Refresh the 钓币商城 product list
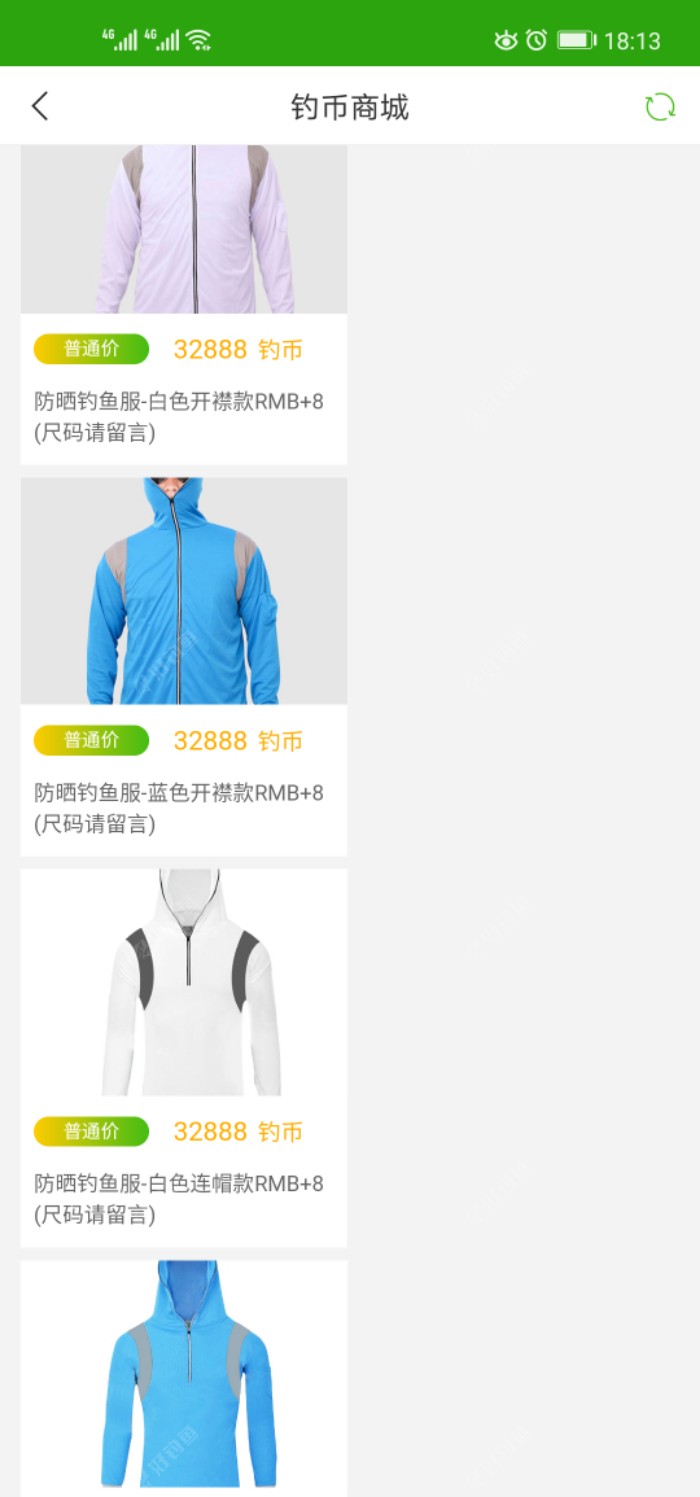The image size is (700, 1497). tap(659, 107)
